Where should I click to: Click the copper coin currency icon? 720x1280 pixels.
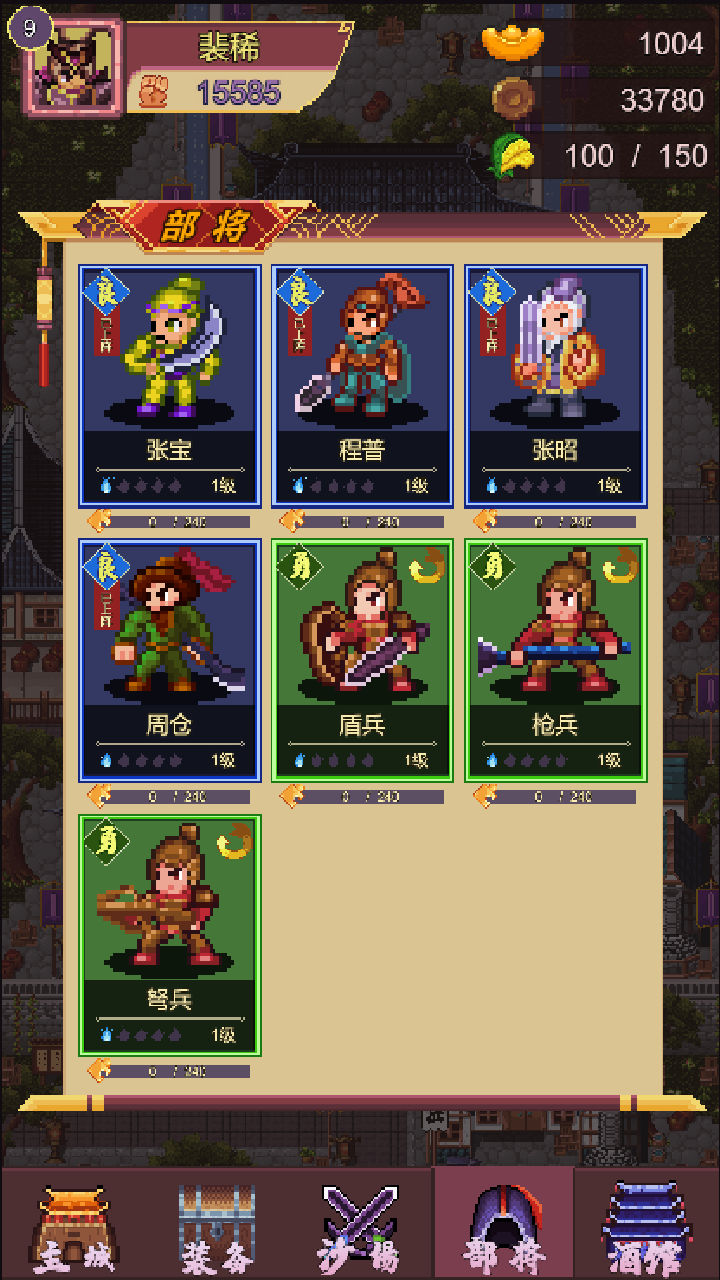pos(511,100)
